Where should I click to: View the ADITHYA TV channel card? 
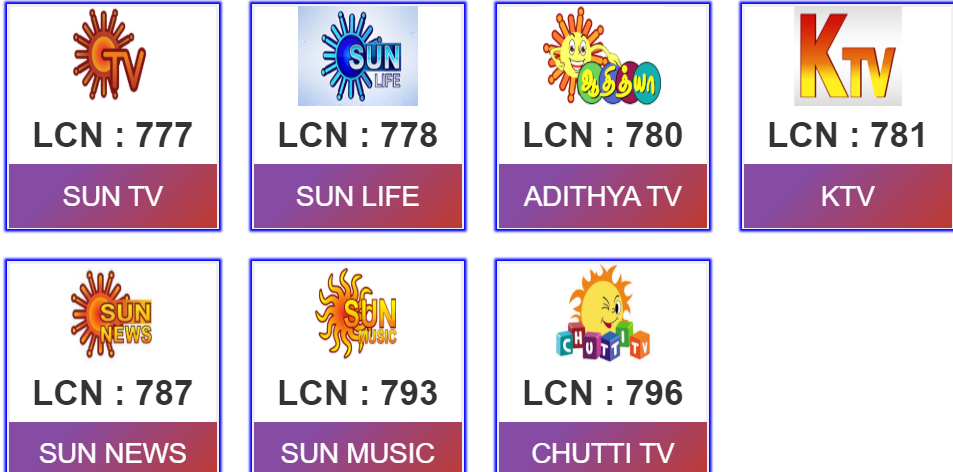(x=603, y=117)
